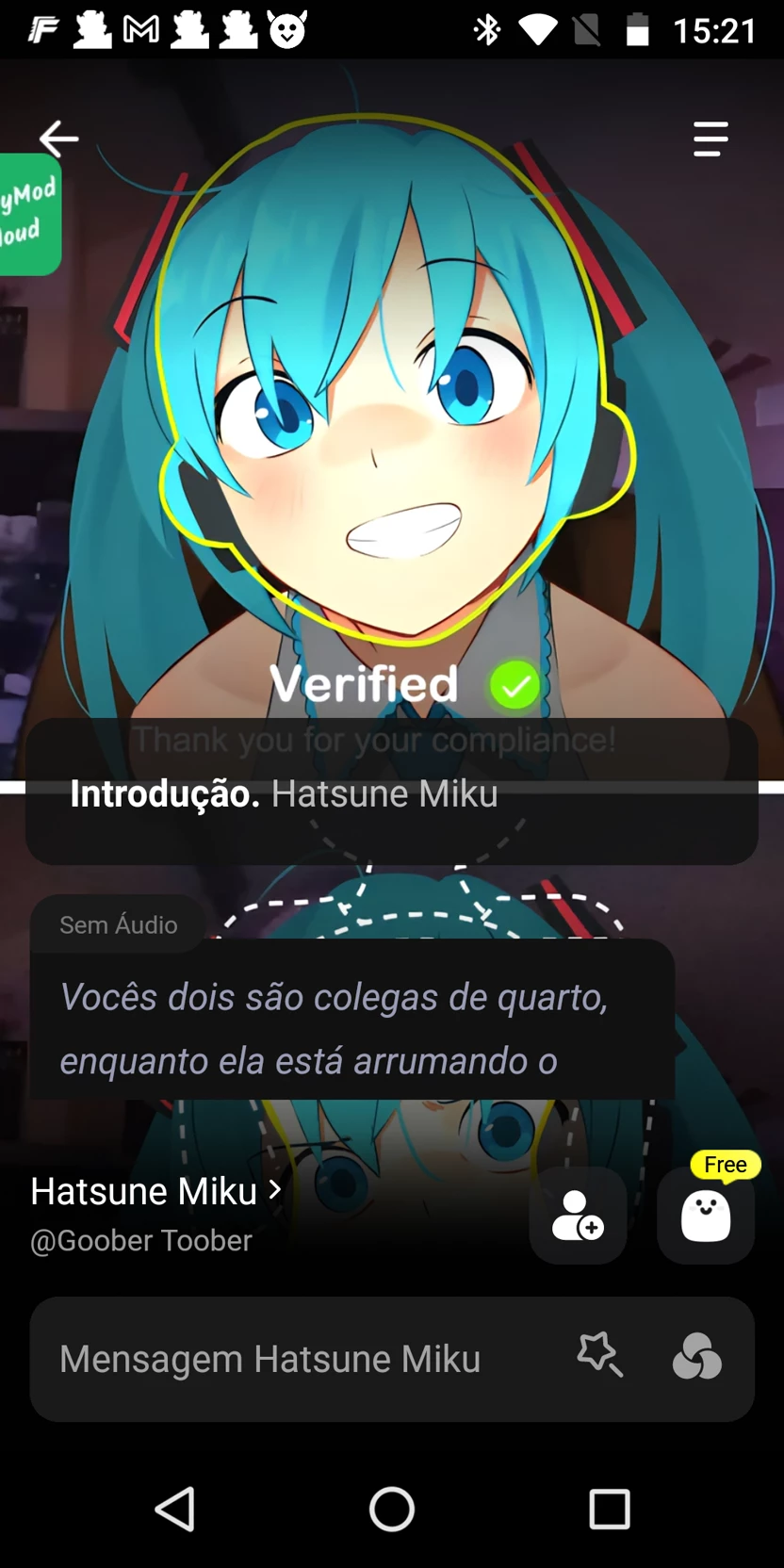Open the Free ghost icon button

point(706,1216)
